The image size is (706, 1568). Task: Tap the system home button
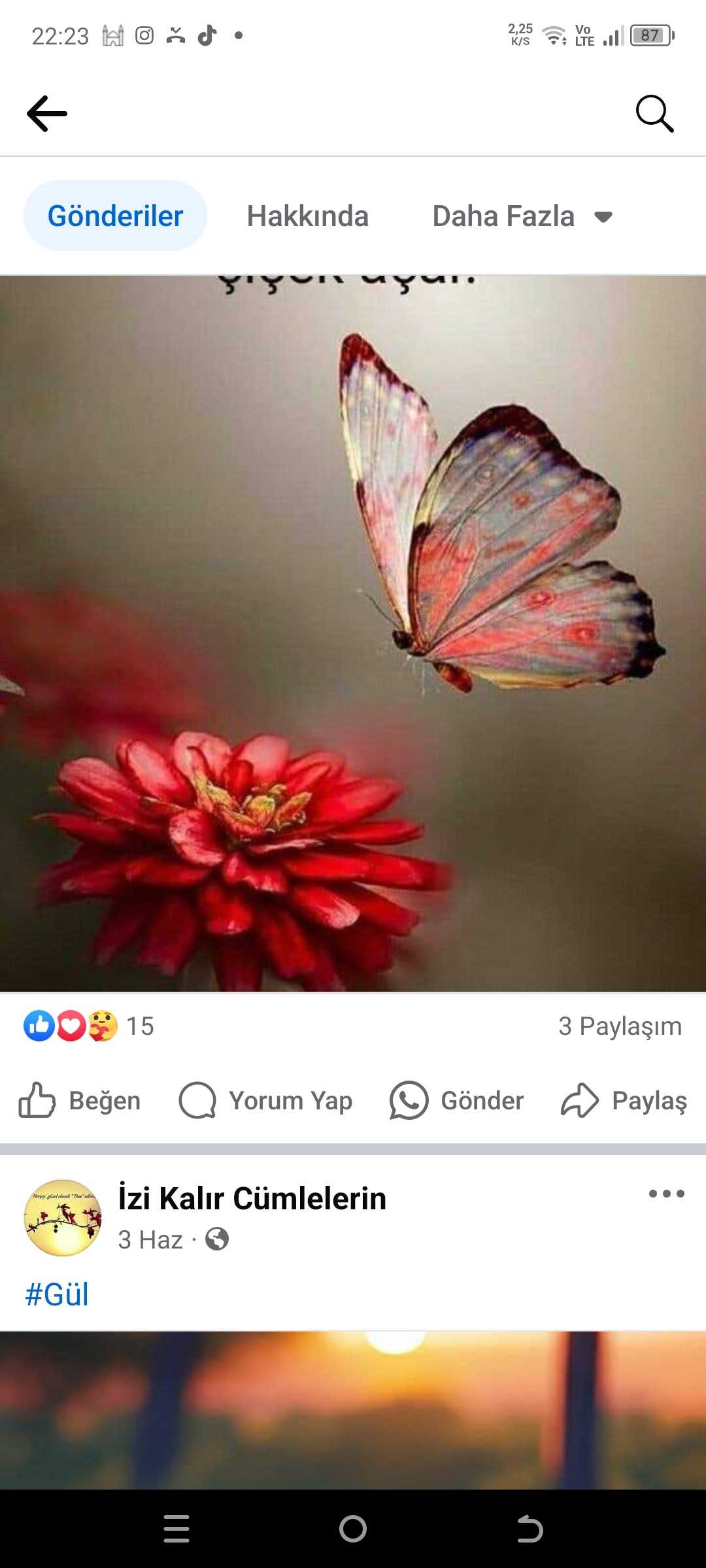pos(353,1529)
